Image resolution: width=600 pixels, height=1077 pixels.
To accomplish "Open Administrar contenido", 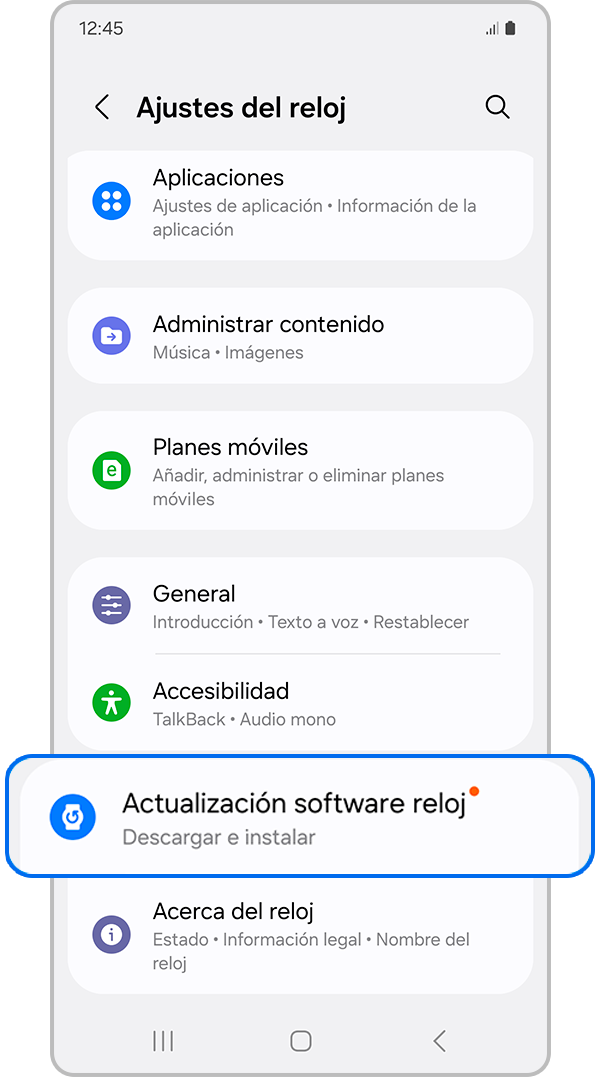I will pyautogui.click(x=300, y=337).
